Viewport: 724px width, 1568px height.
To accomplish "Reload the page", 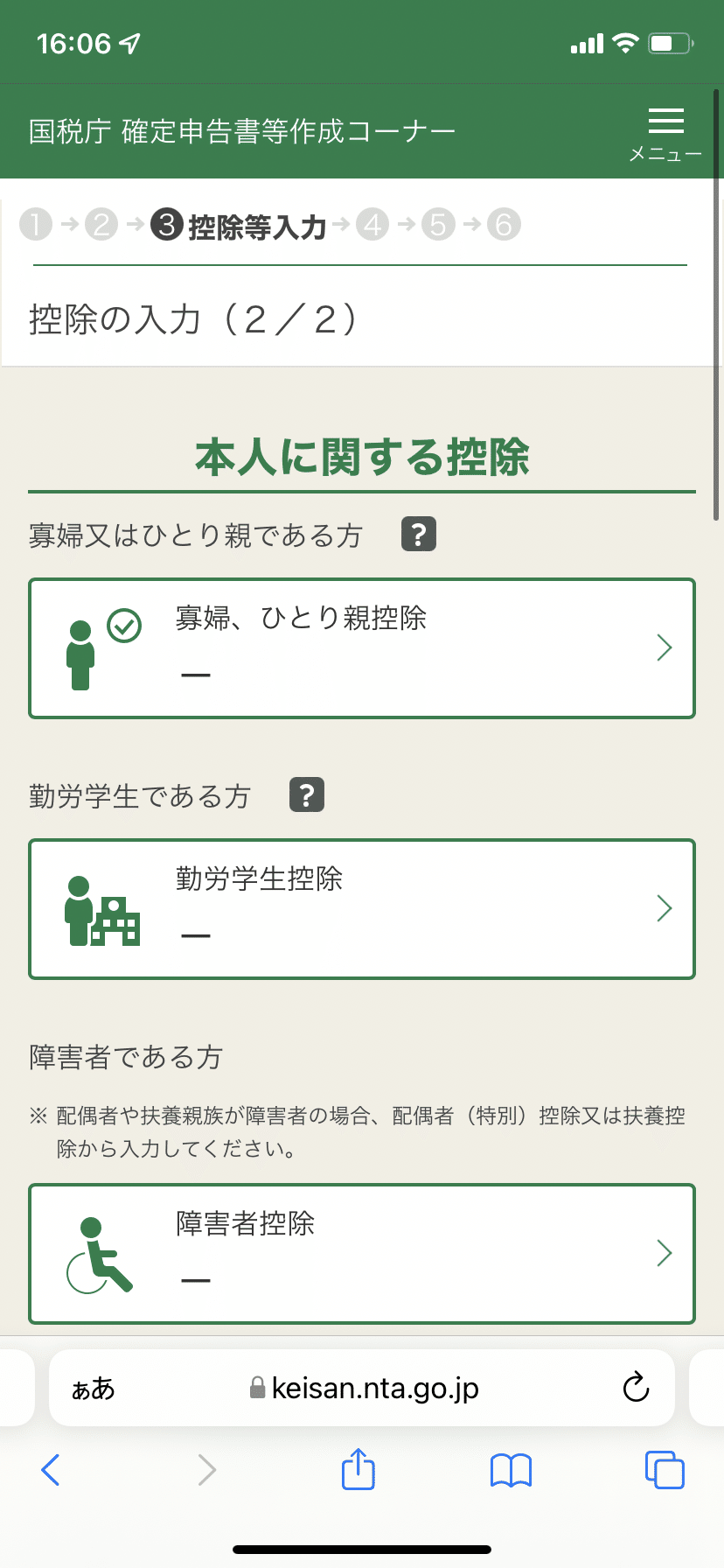I will pyautogui.click(x=636, y=1388).
